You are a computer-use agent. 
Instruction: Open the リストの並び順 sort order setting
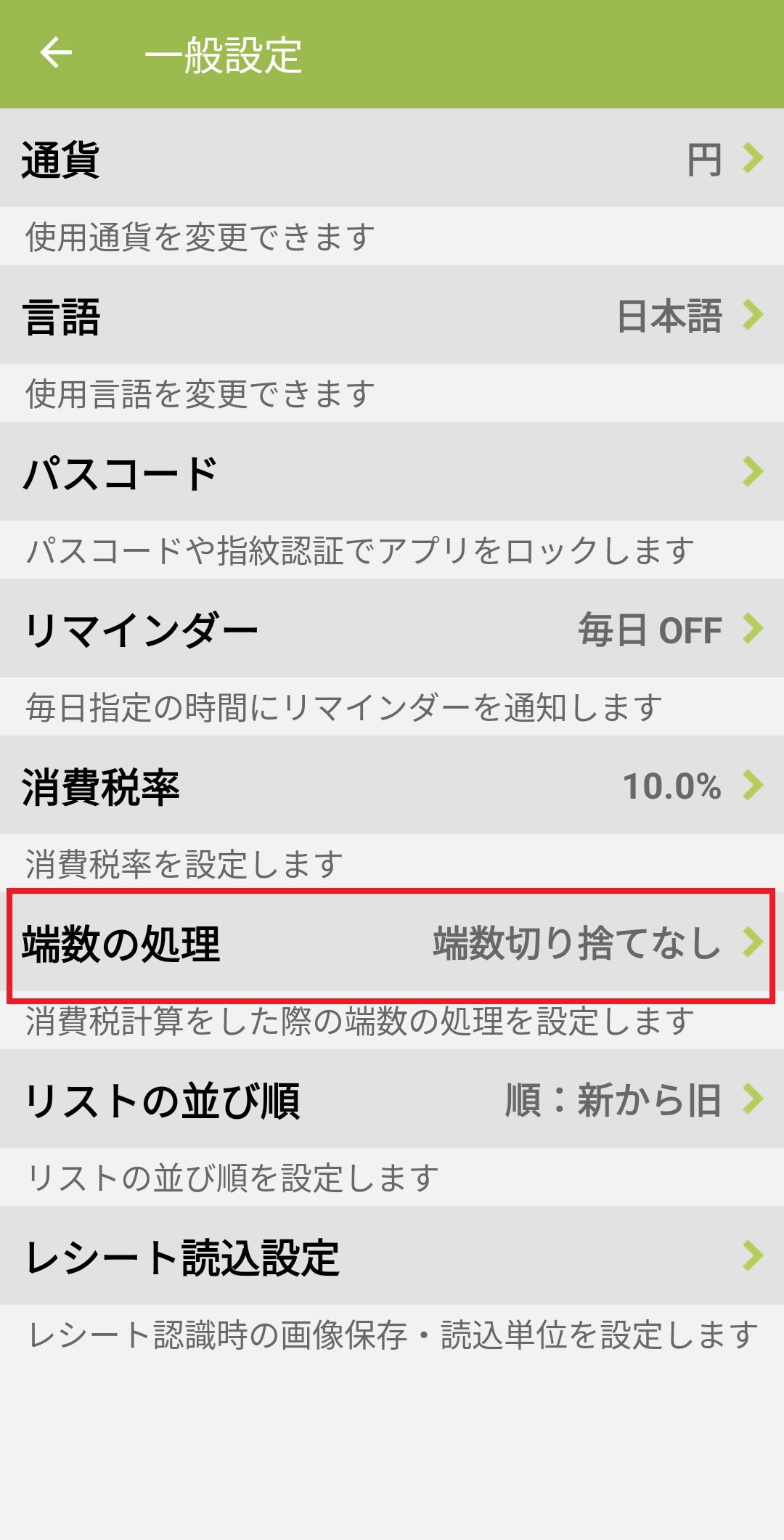coord(392,1099)
